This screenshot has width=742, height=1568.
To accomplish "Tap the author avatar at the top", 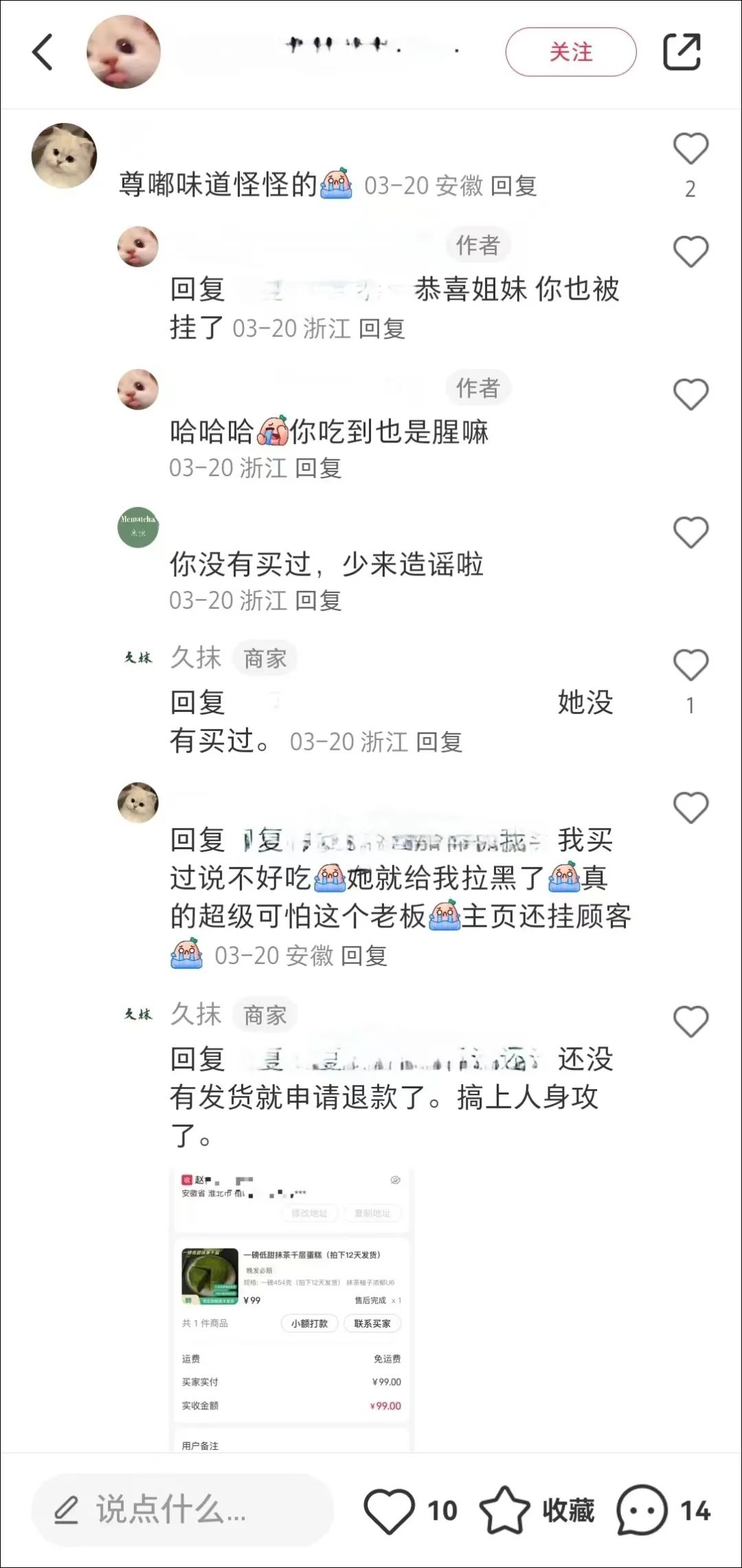I will click(x=124, y=52).
